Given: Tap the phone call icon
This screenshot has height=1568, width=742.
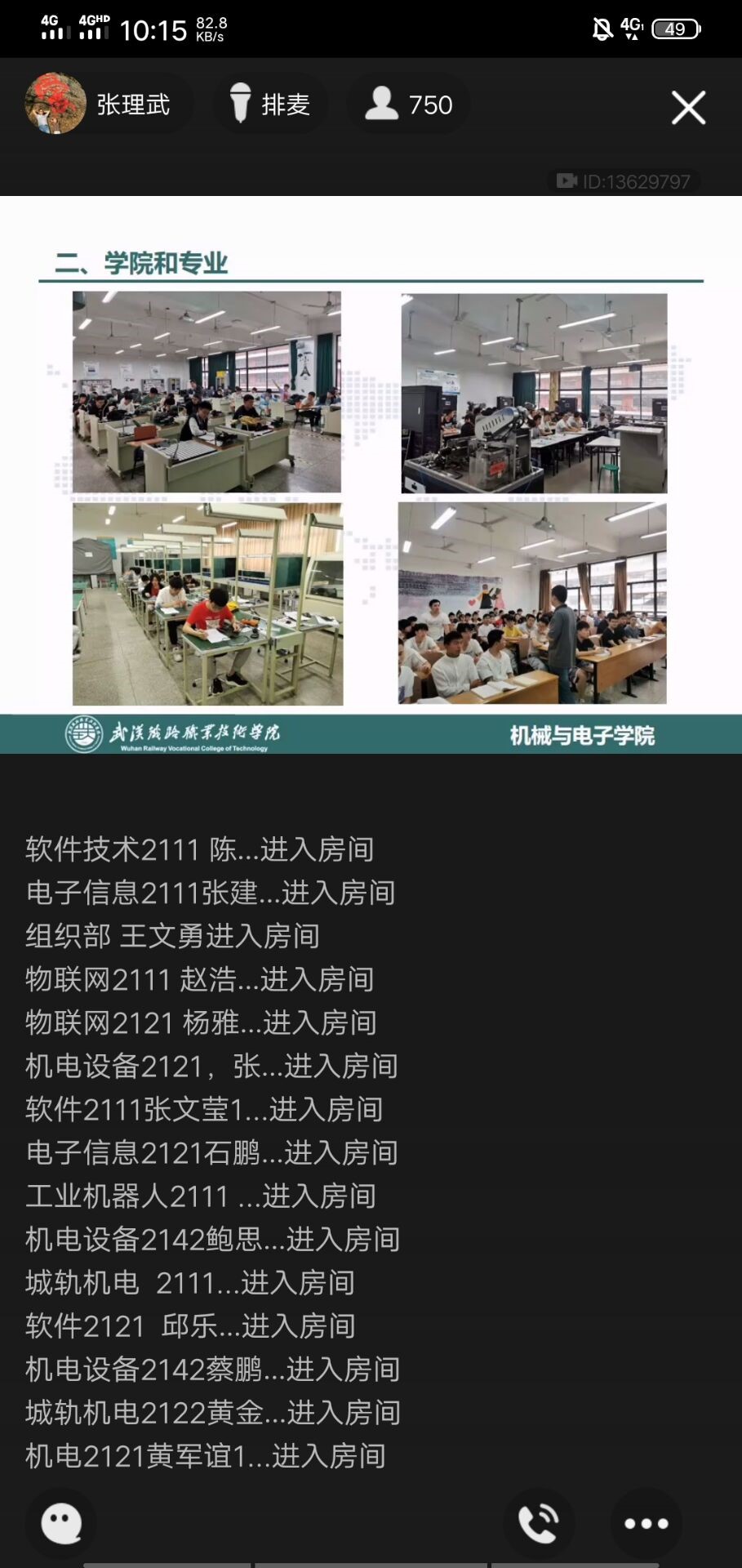Looking at the screenshot, I should [539, 1523].
